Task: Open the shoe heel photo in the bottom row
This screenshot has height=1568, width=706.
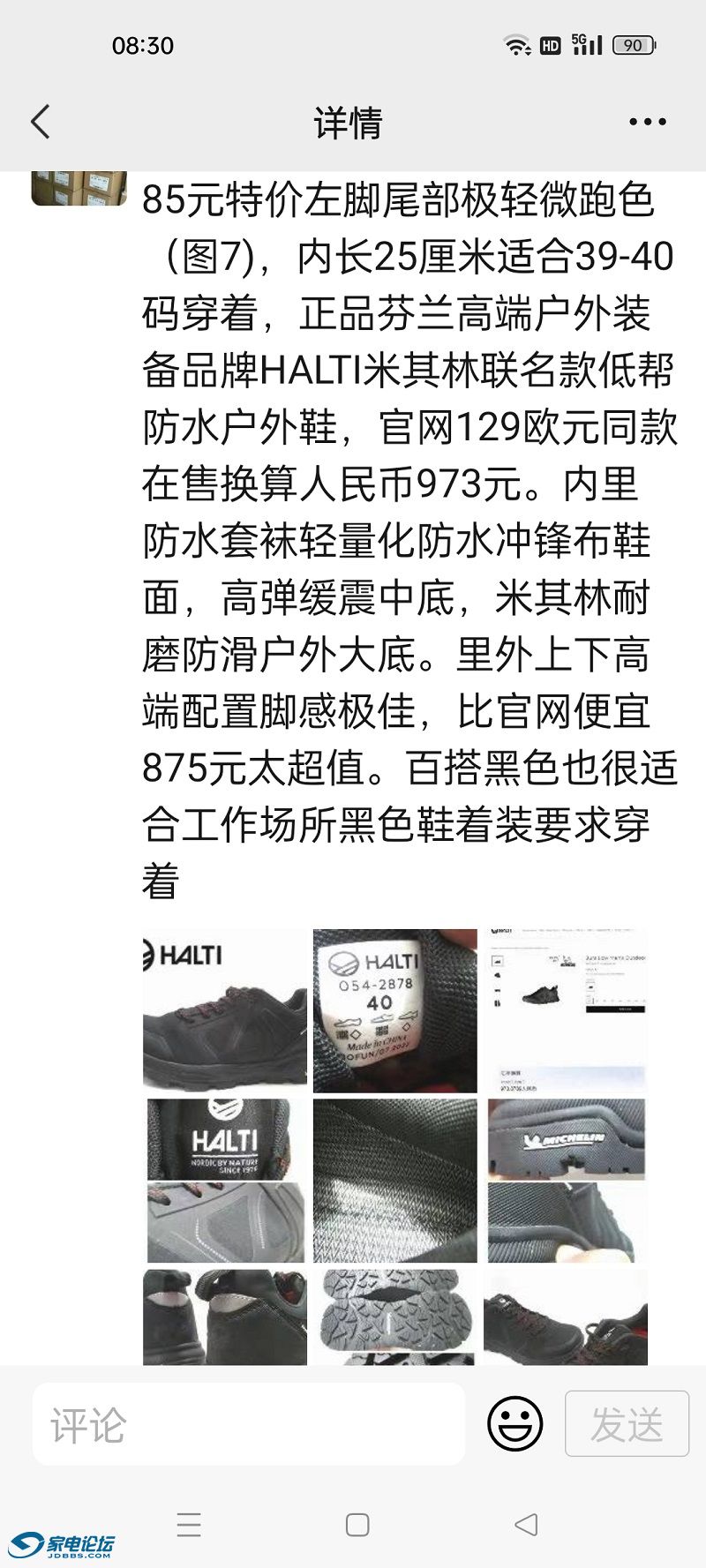Action: tap(225, 1317)
